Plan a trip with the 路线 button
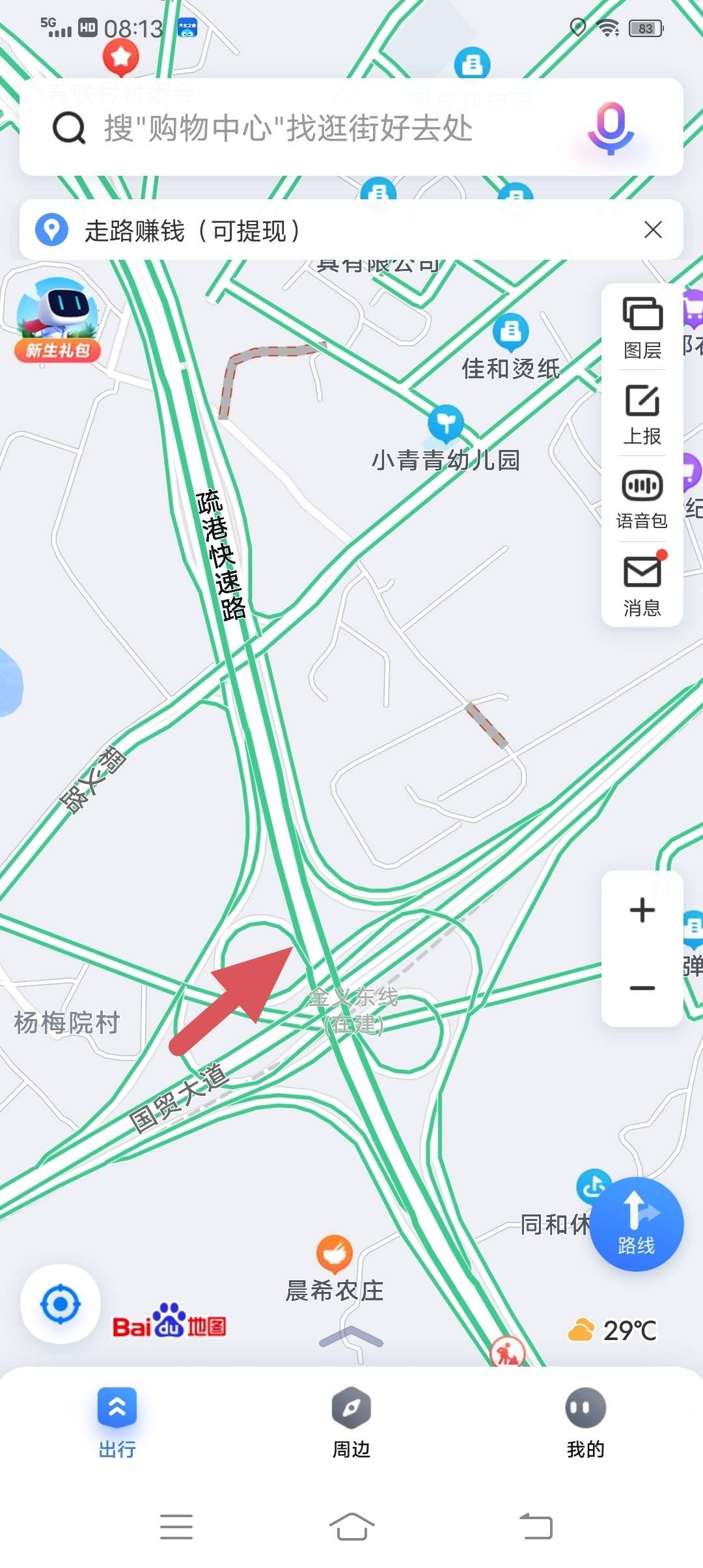703x1568 pixels. 636,1225
